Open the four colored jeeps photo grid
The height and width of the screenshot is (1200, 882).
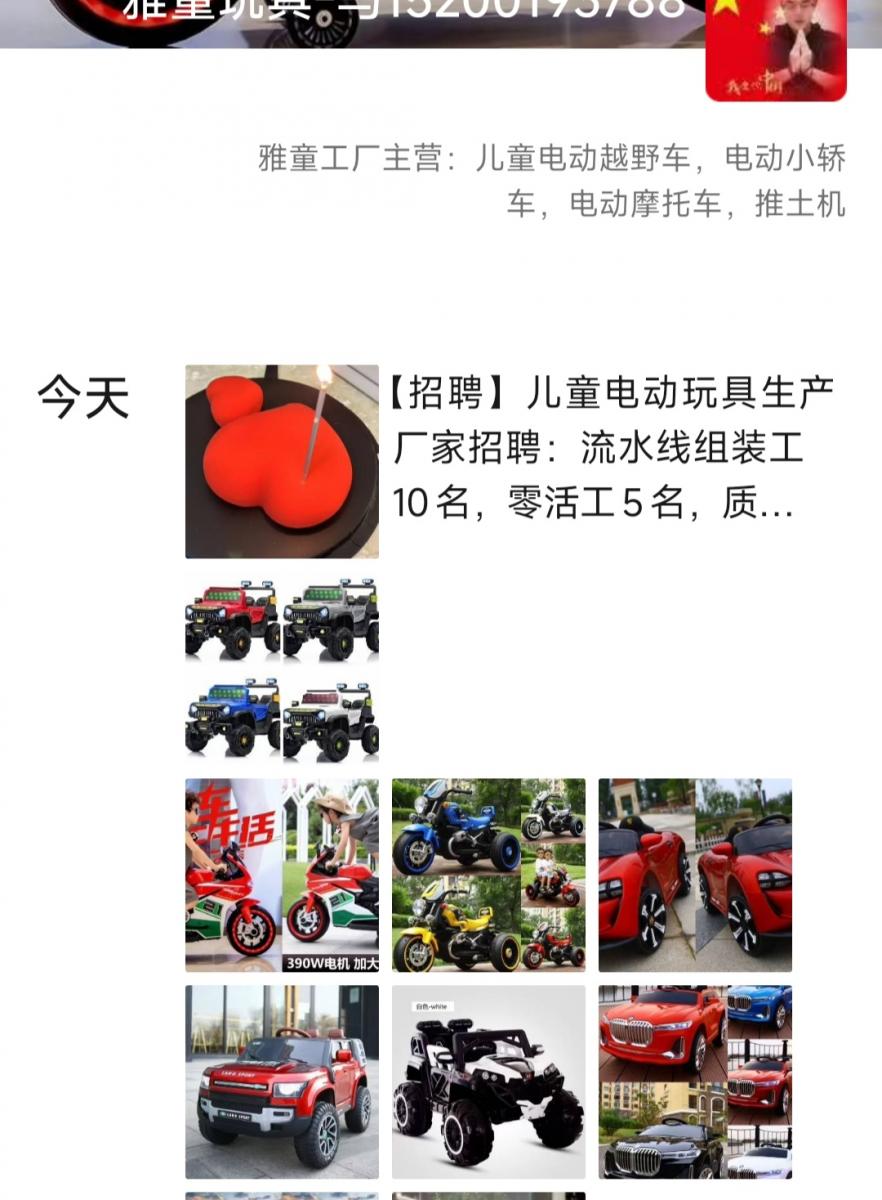[x=281, y=668]
